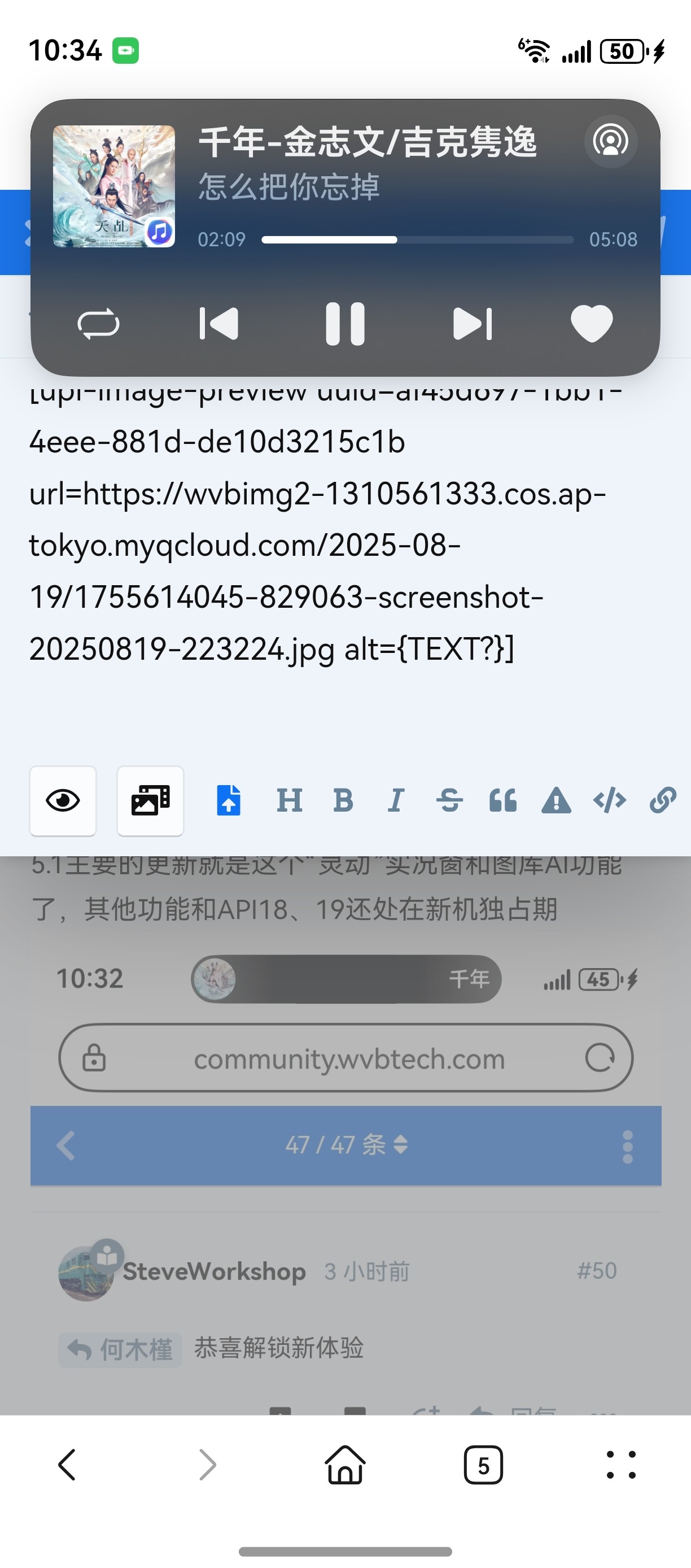The image size is (691, 1568).
Task: Pause the playing song
Action: pos(345,323)
